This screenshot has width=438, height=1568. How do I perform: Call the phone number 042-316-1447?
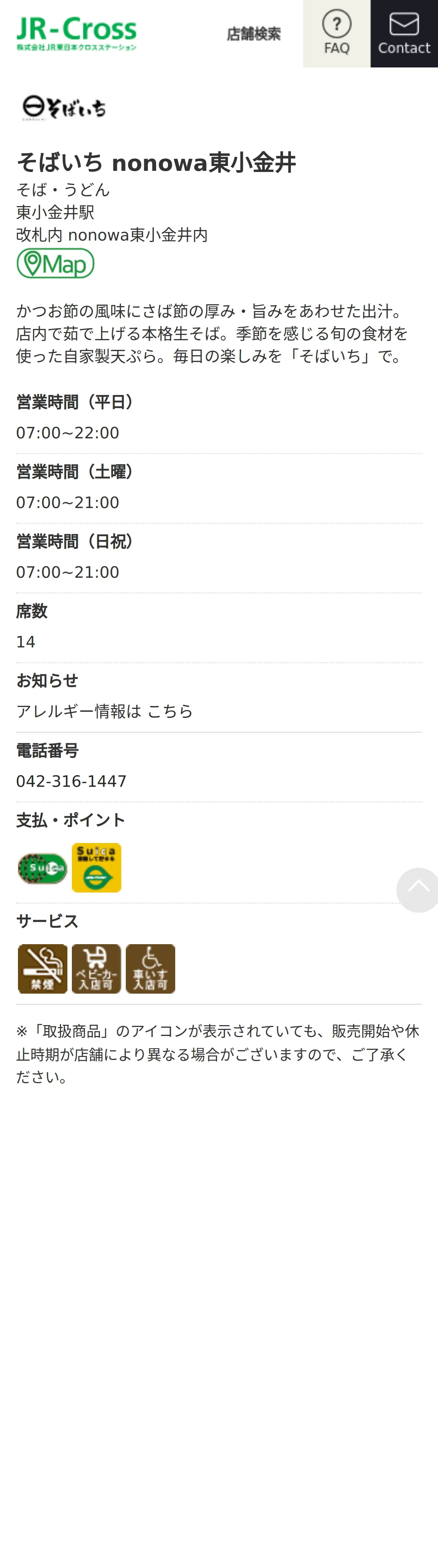pyautogui.click(x=71, y=781)
